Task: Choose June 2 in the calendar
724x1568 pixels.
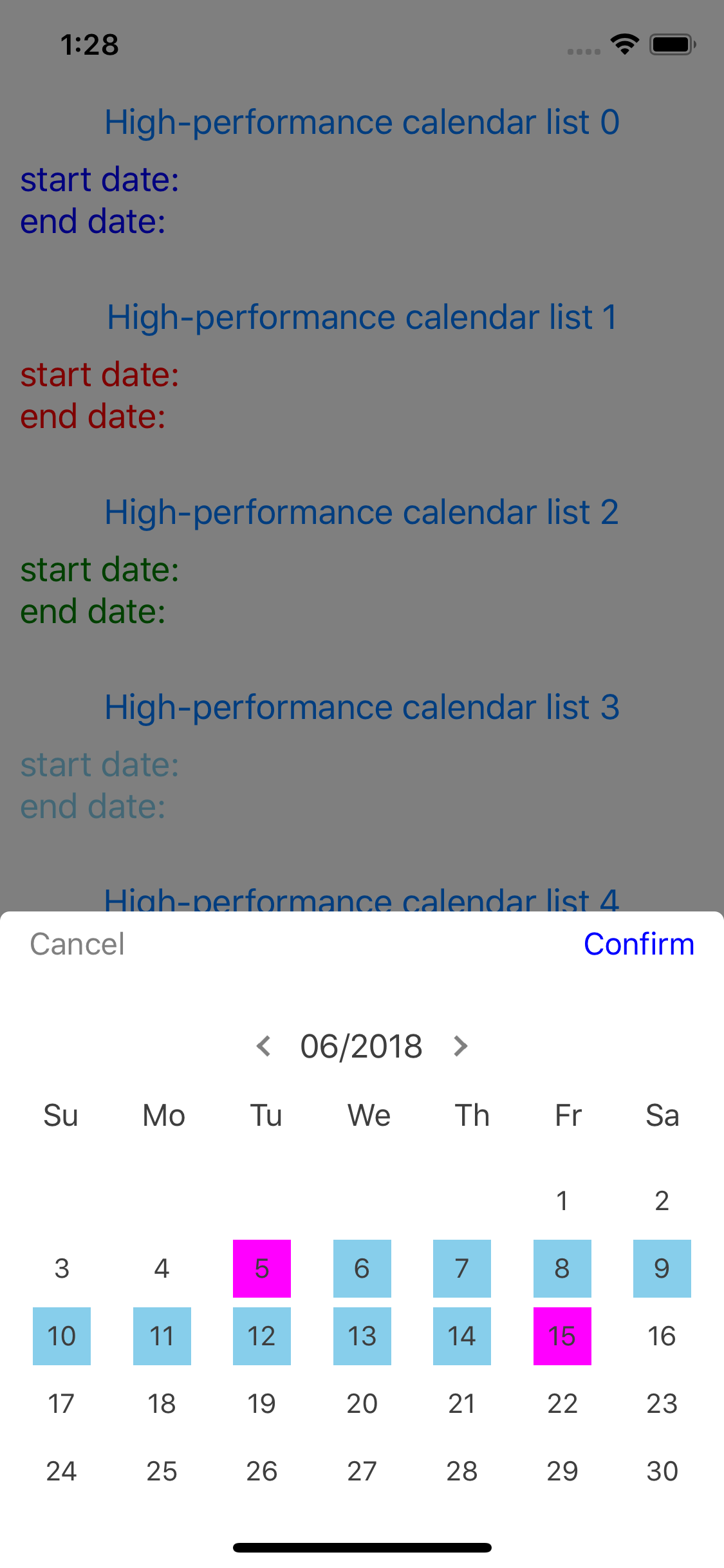Action: 662,1201
